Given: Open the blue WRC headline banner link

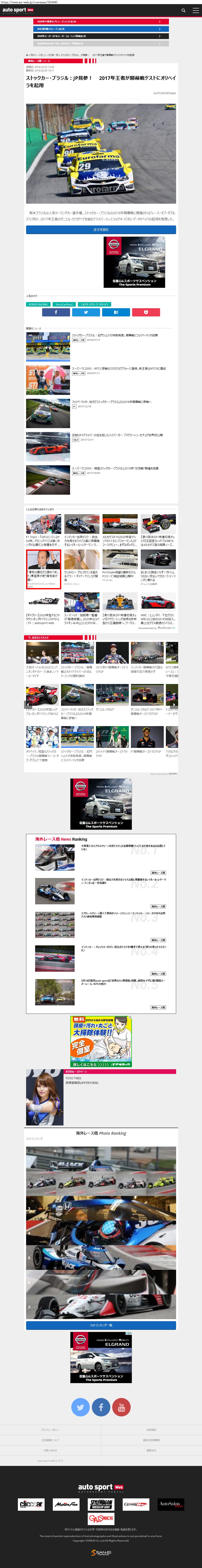Looking at the screenshot, I should coord(101,29).
